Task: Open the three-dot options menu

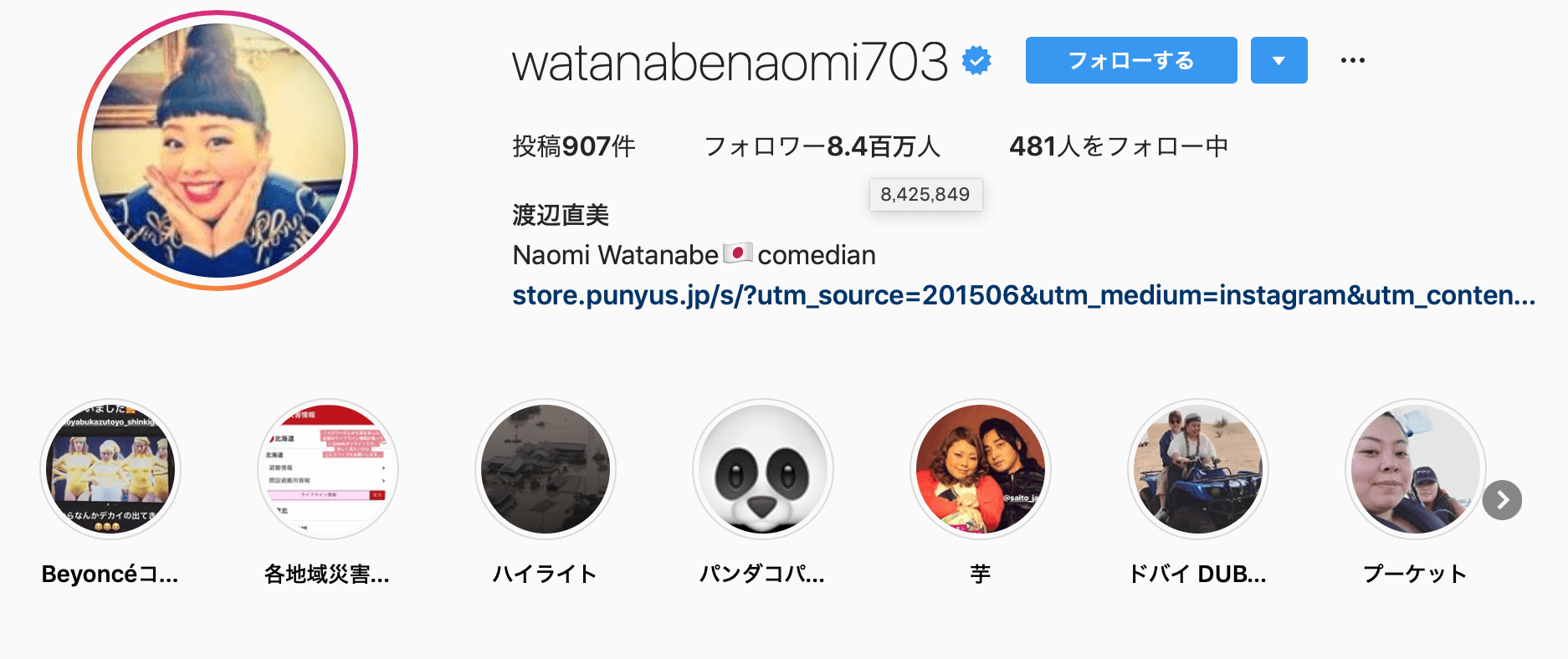Action: pyautogui.click(x=1352, y=60)
